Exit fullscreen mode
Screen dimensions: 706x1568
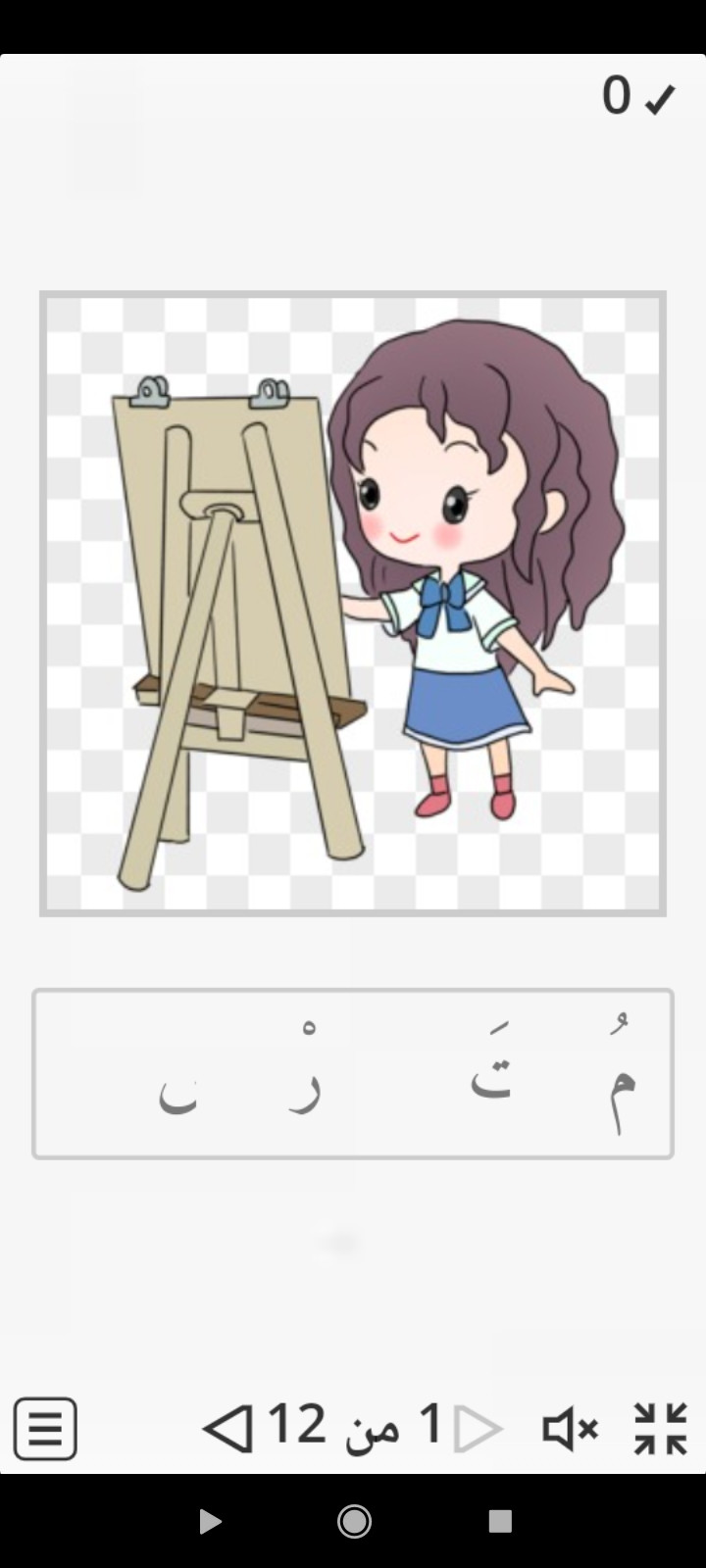pyautogui.click(x=660, y=1428)
